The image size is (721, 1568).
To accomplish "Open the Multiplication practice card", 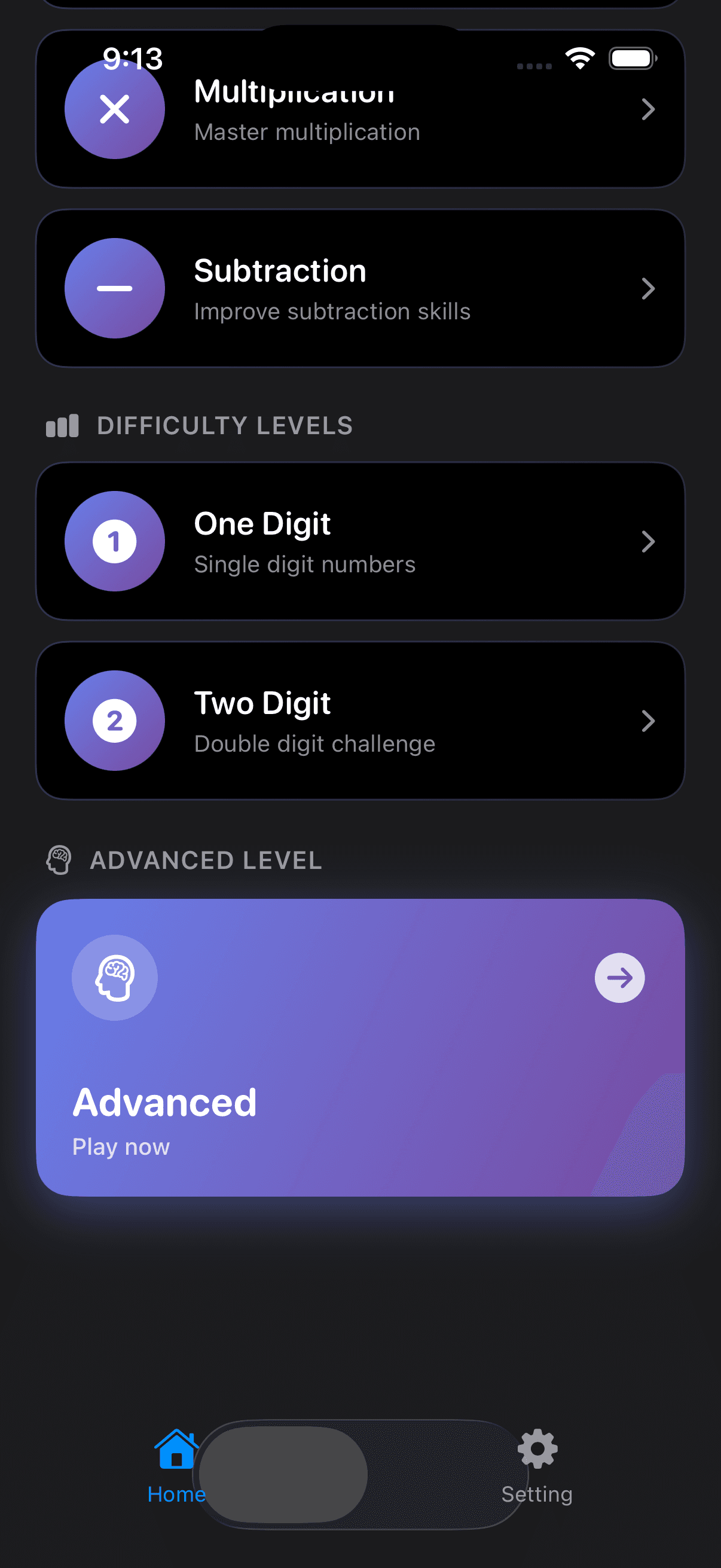I will [x=360, y=109].
